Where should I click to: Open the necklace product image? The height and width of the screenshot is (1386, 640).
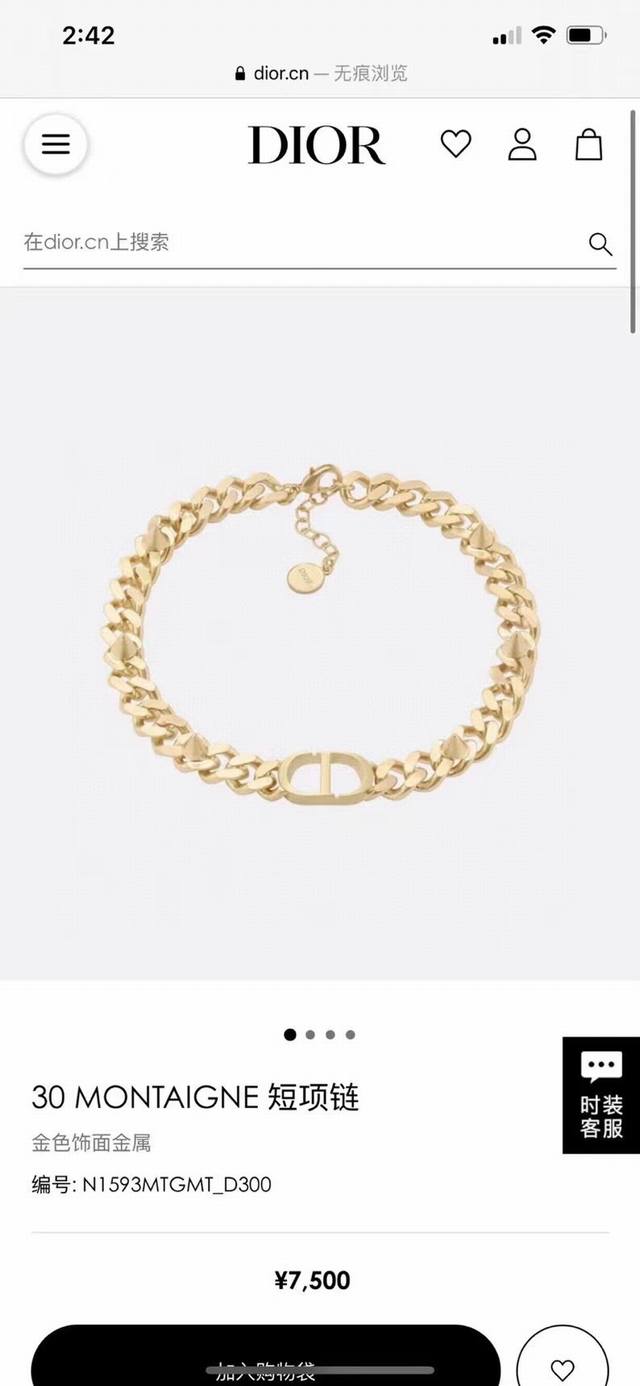(320, 635)
